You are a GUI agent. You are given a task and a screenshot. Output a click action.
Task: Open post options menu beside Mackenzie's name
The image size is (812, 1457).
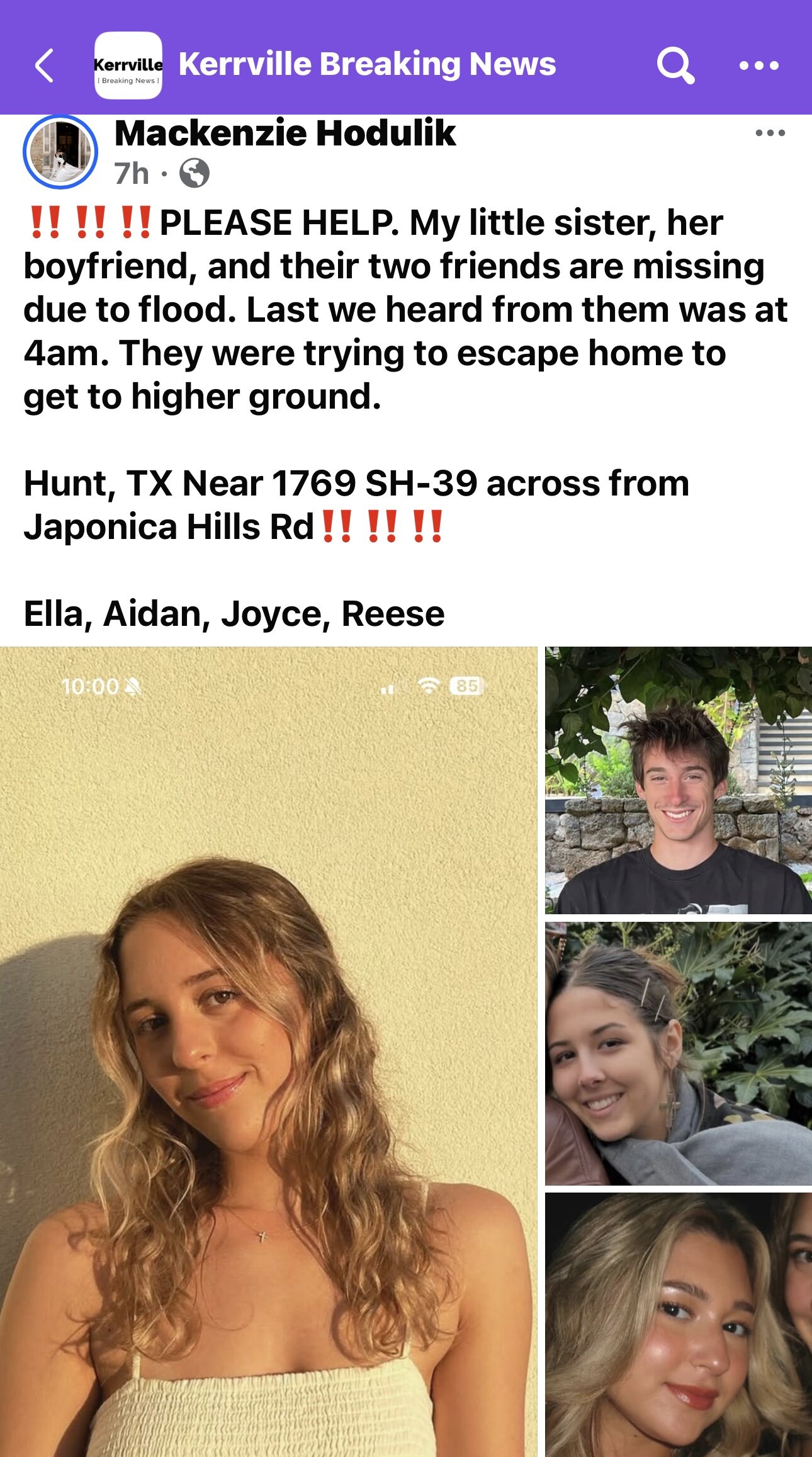[x=770, y=133]
